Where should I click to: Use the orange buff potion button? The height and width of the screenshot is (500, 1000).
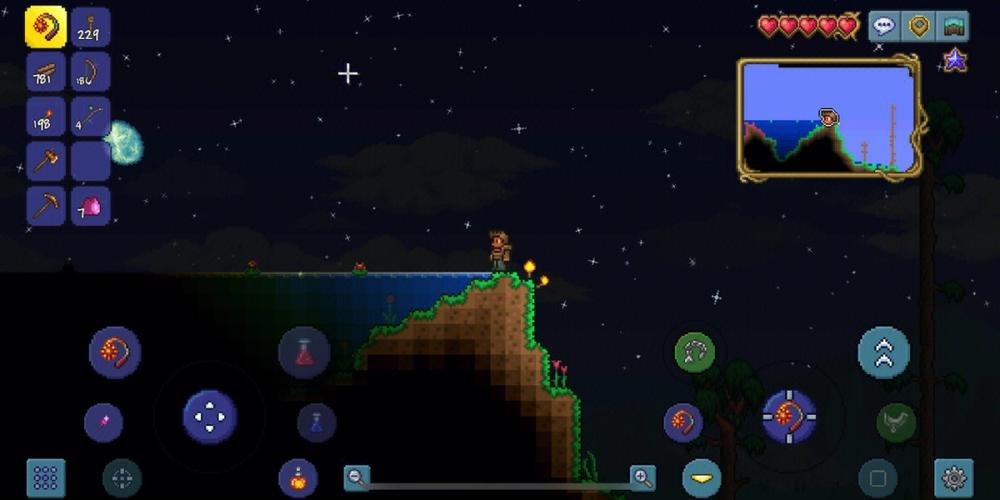click(298, 478)
